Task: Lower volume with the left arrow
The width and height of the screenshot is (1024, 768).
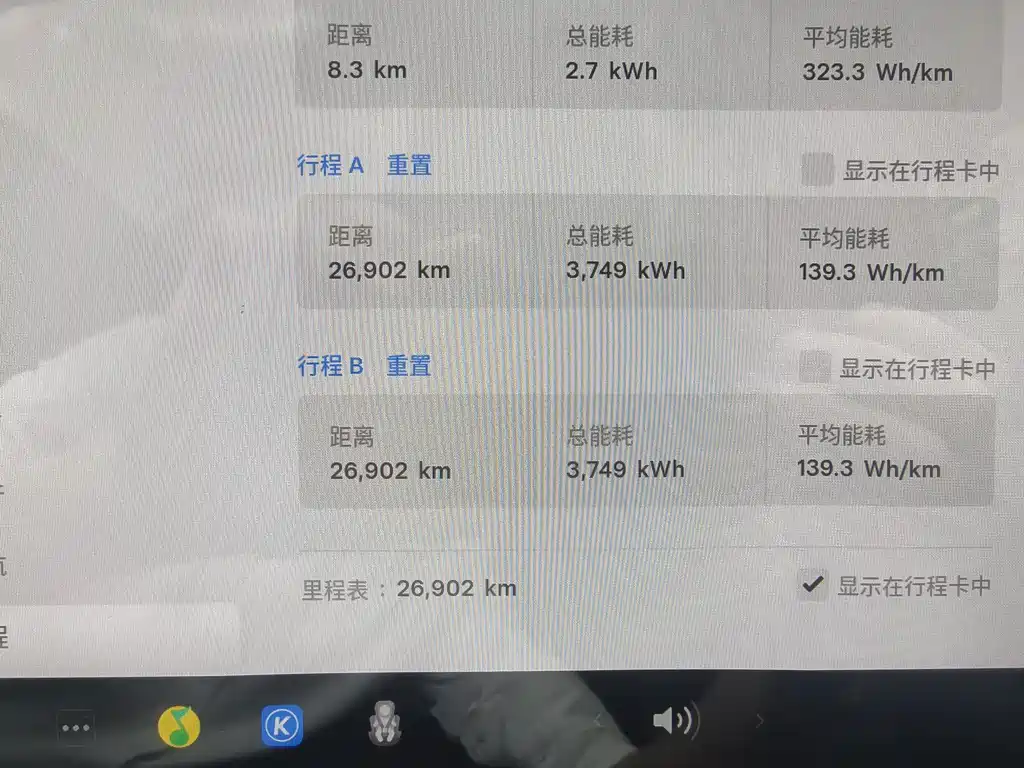Action: 597,720
